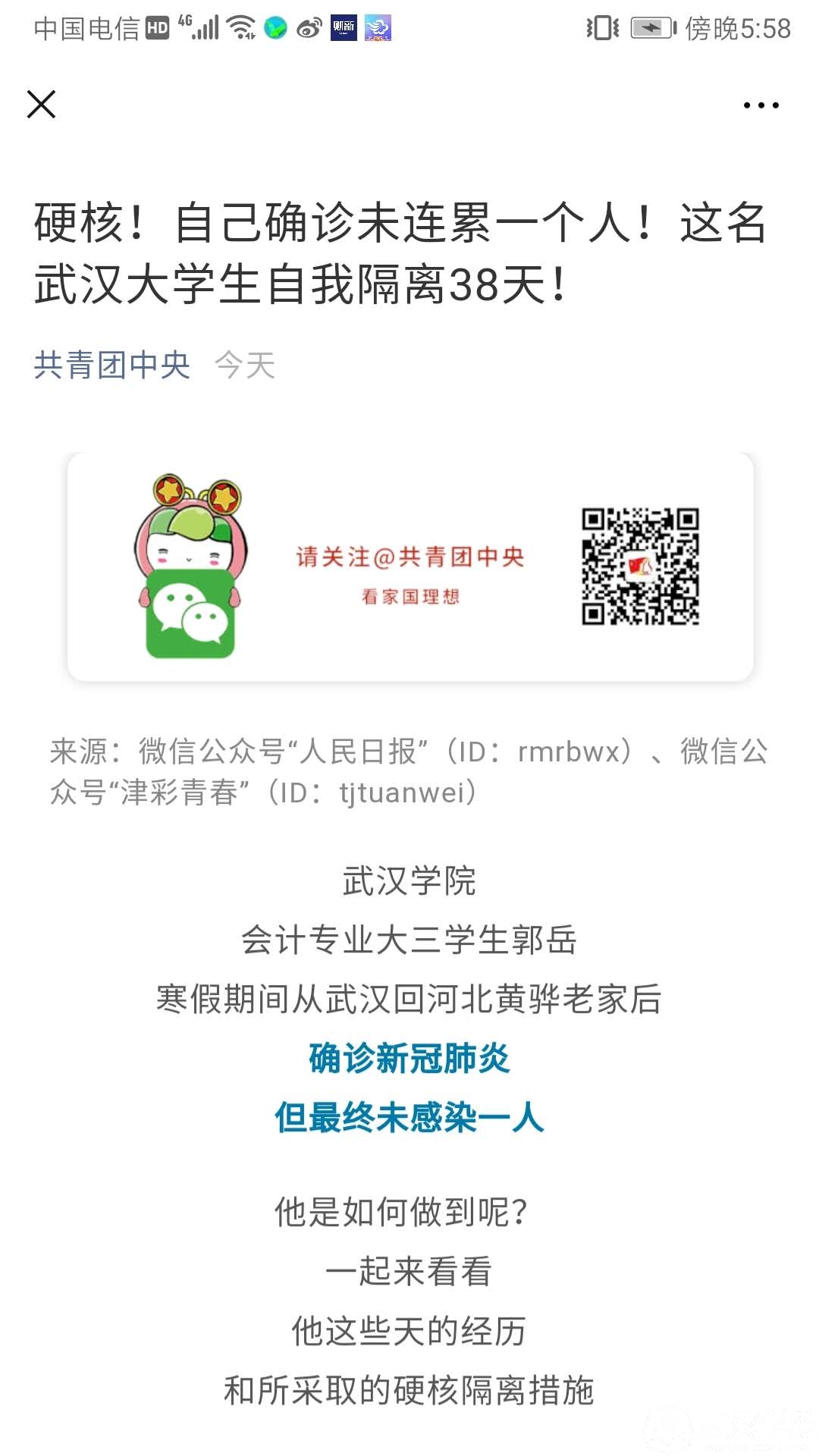The width and height of the screenshot is (819, 1456).
Task: Open the 共青团中央 account link
Action: pyautogui.click(x=111, y=366)
